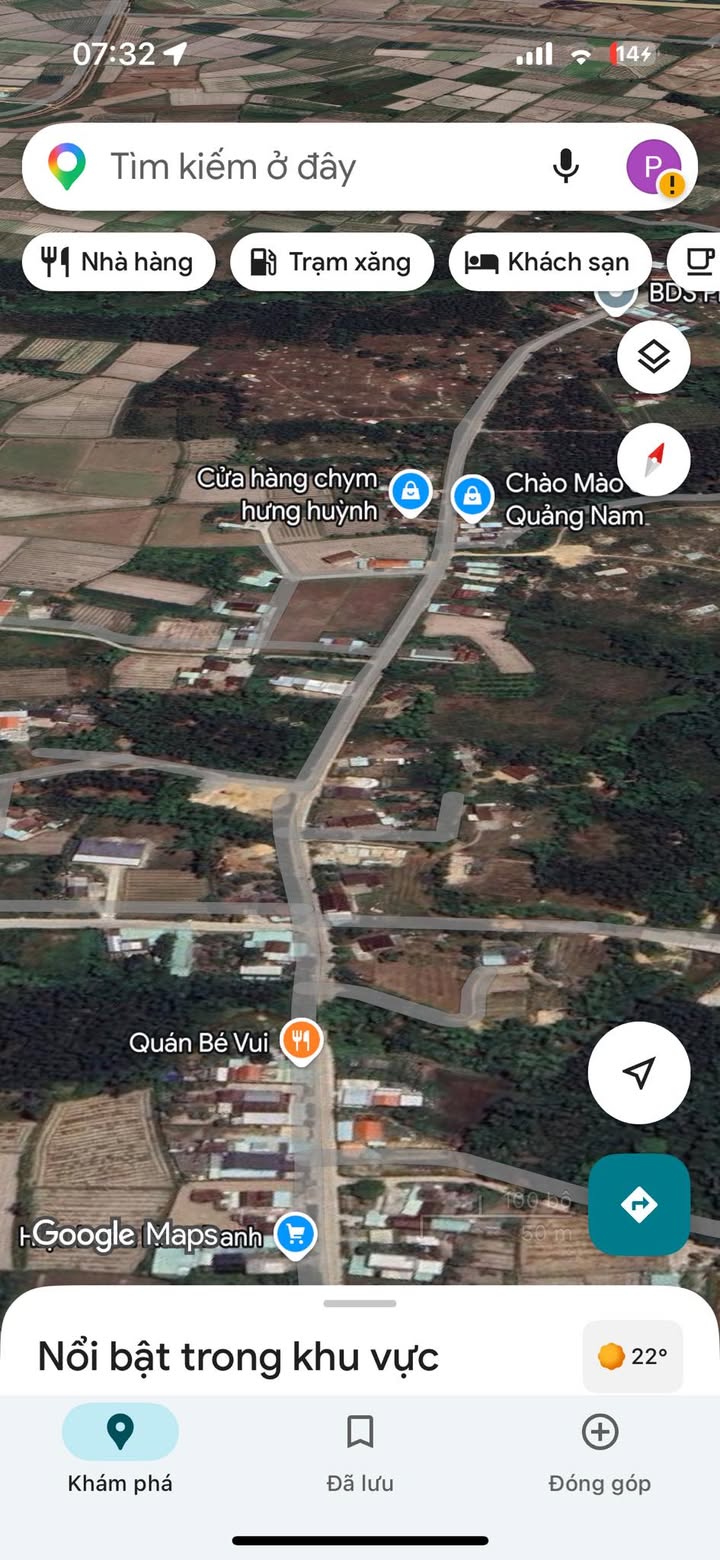720x1560 pixels.
Task: Center map on my location
Action: coord(639,1073)
